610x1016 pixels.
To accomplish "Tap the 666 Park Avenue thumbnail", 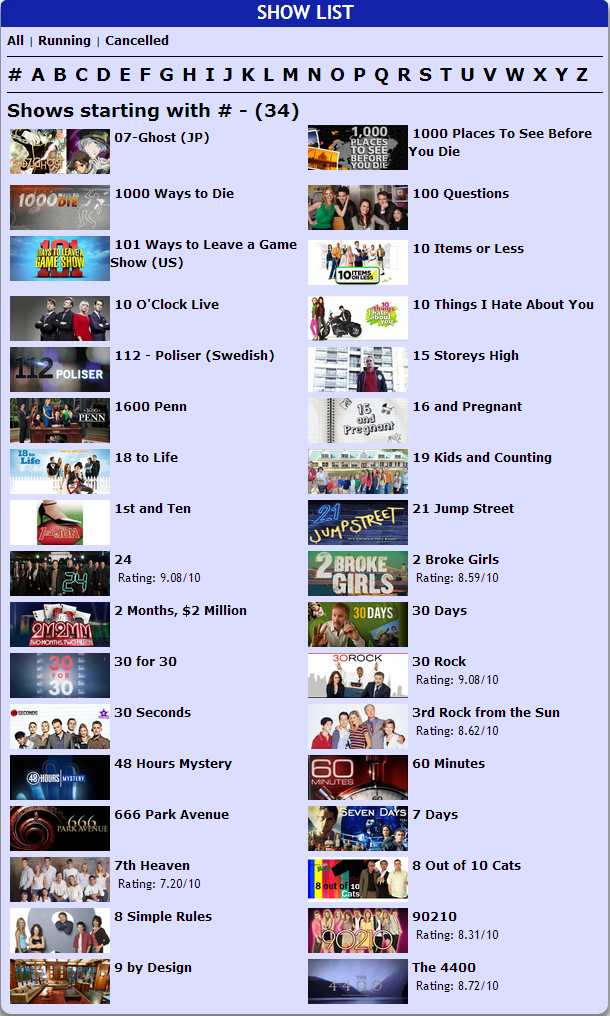I will click(60, 828).
